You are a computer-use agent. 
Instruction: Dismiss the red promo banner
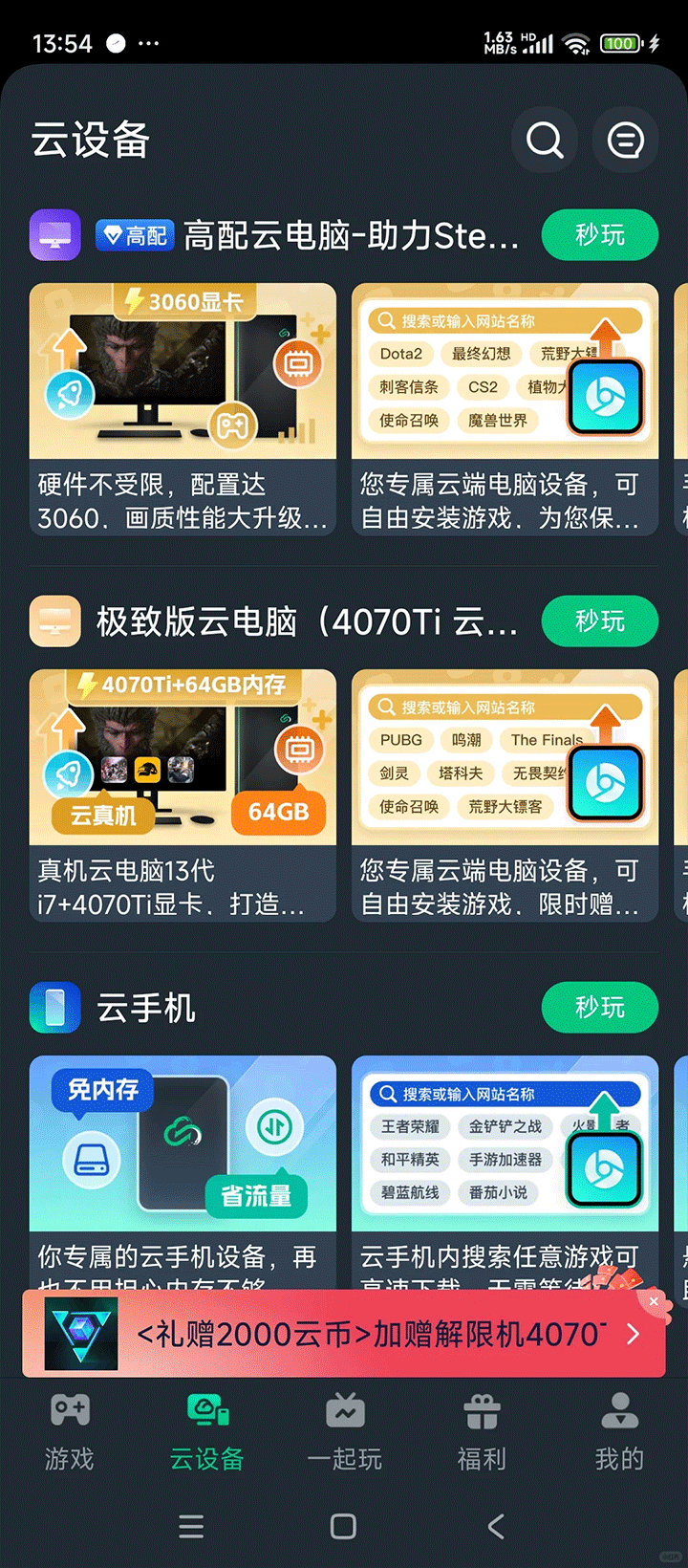[654, 1301]
